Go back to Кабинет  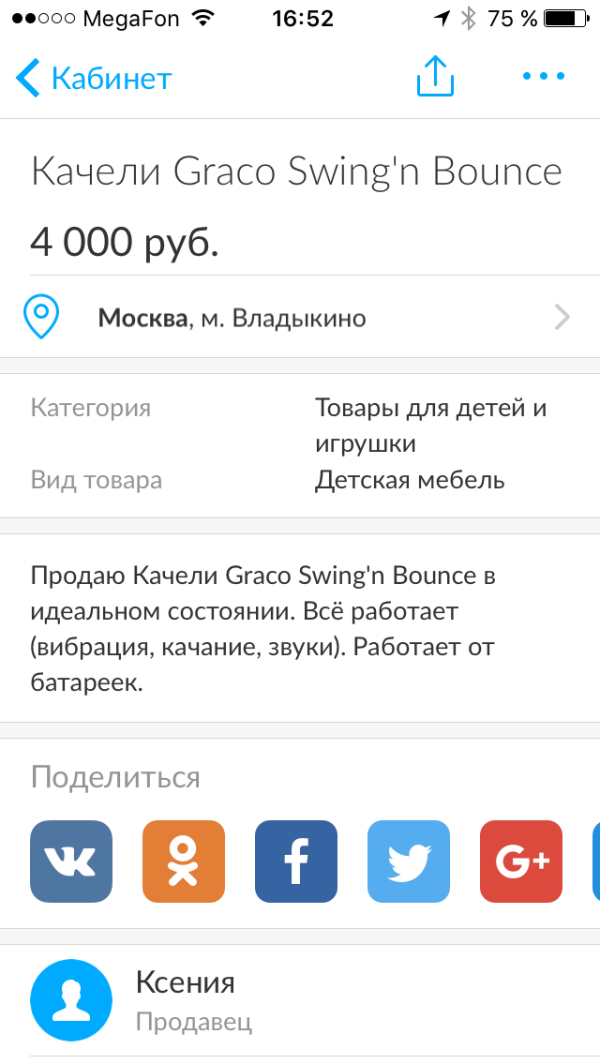pos(94,77)
